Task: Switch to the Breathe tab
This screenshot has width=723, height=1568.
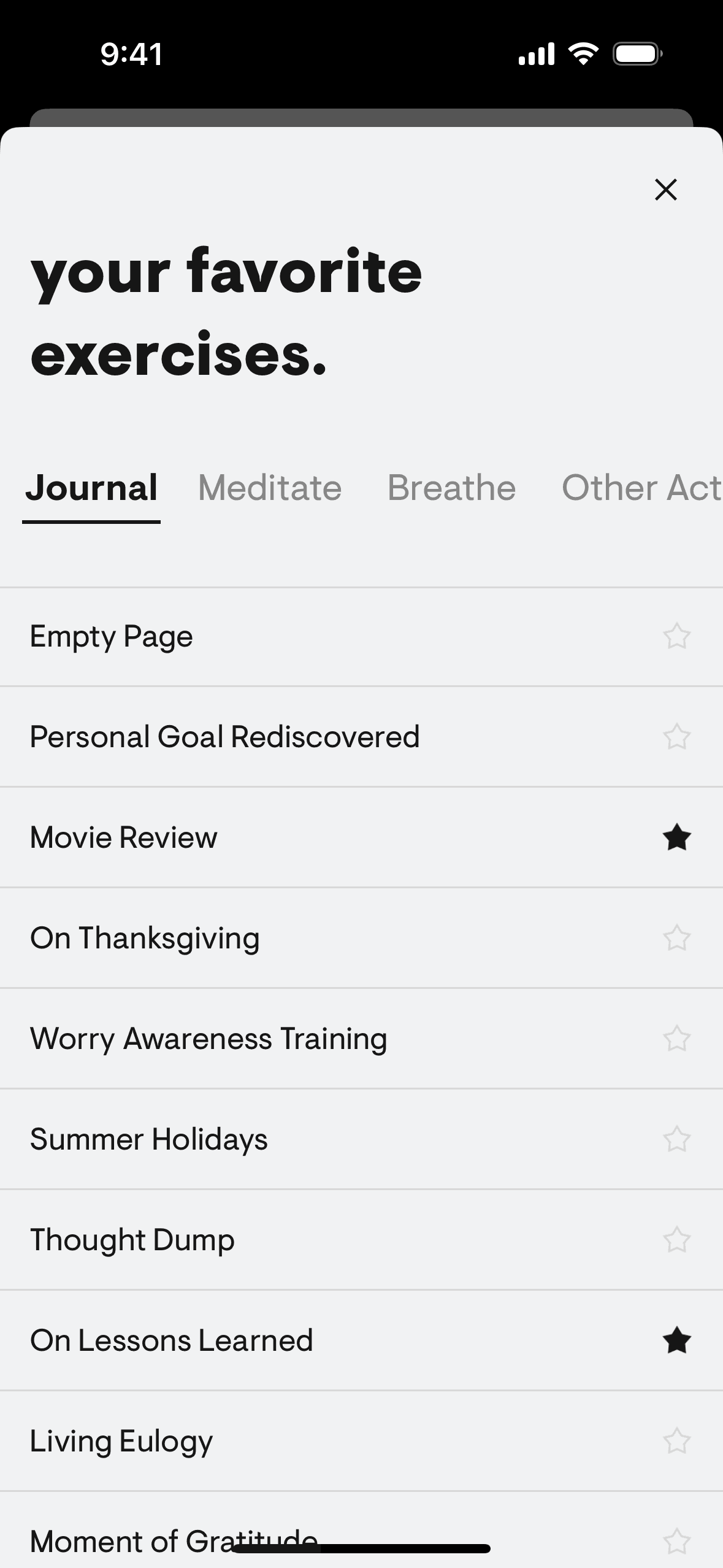Action: (x=451, y=488)
